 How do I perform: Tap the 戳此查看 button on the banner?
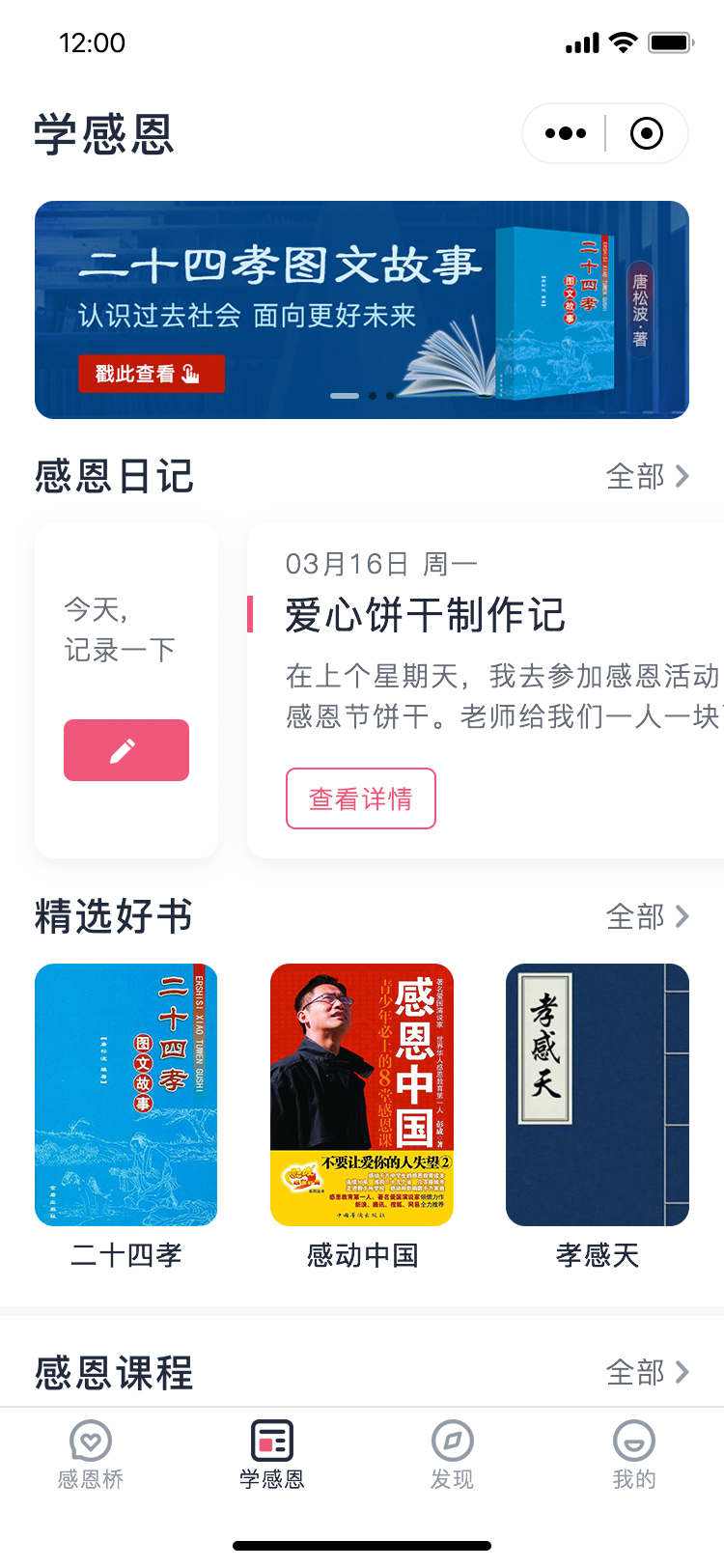click(152, 374)
